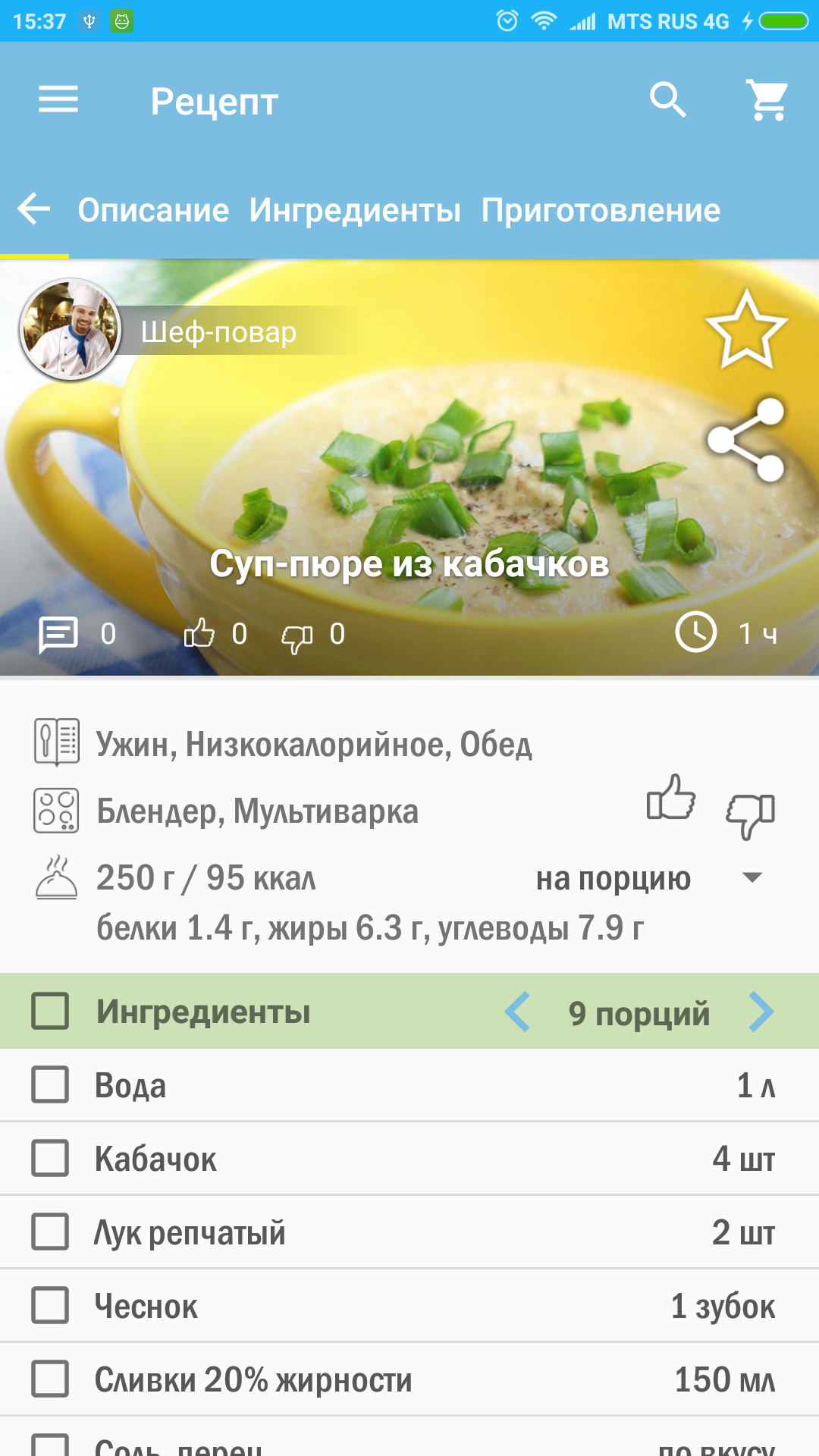Screen dimensions: 819x1456
Task: Open the shopping cart
Action: click(767, 100)
